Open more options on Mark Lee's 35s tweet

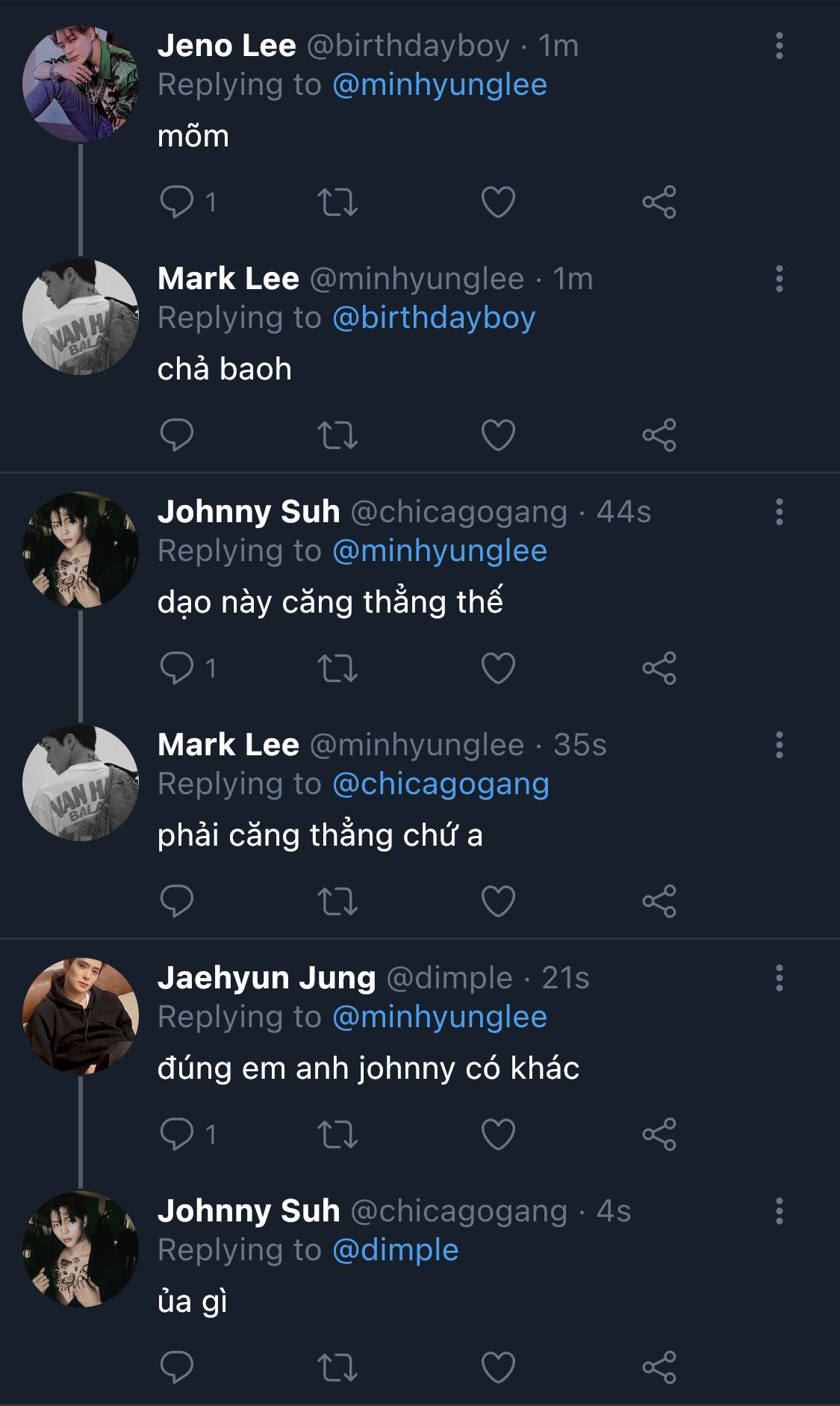[779, 745]
